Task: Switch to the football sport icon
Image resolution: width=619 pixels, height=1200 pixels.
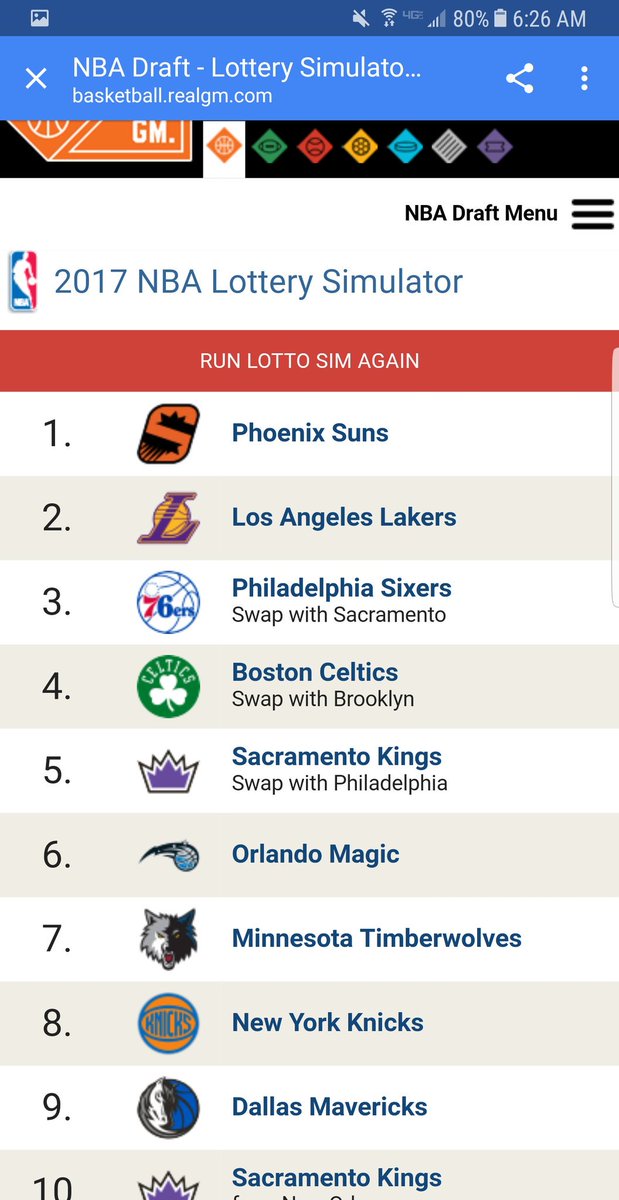Action: point(268,148)
